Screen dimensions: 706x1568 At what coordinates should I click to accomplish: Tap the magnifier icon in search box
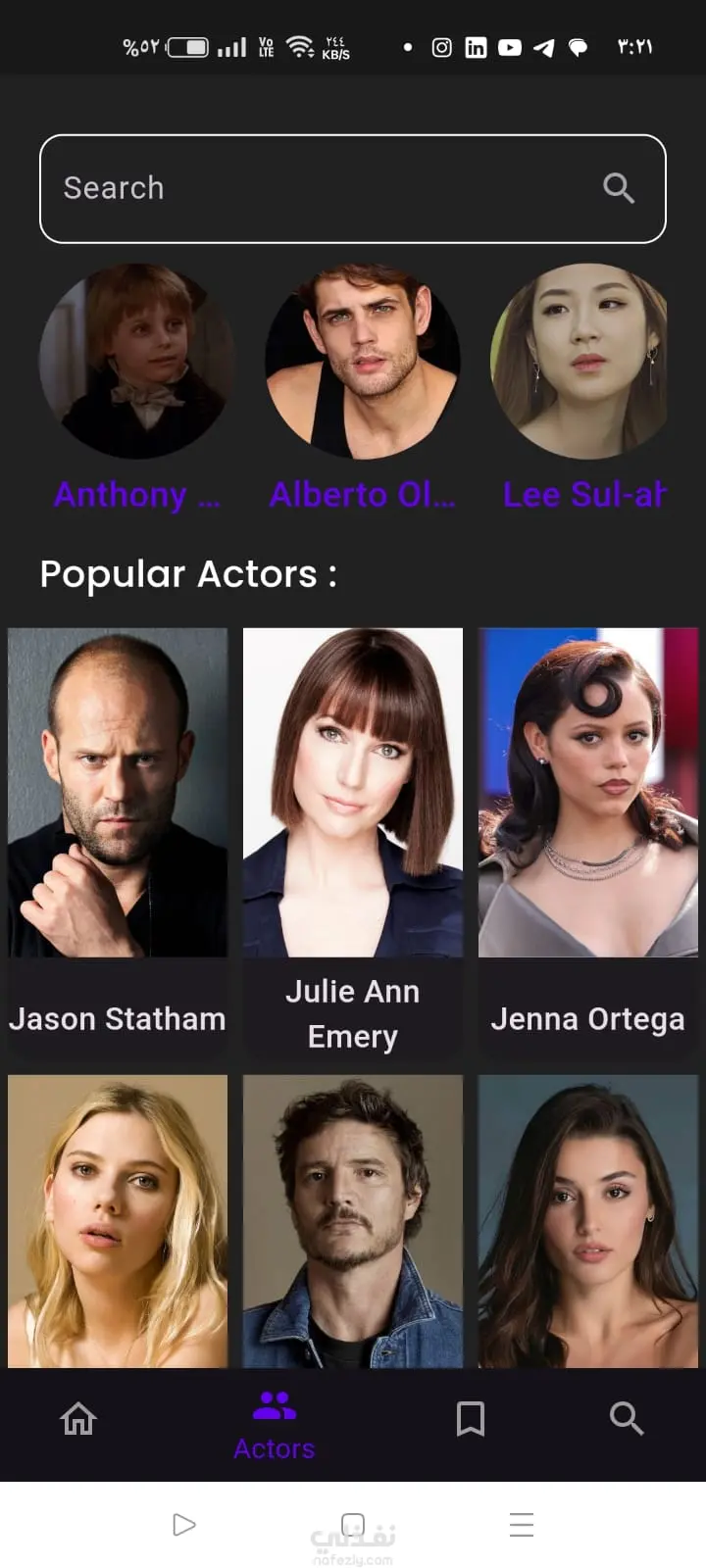point(619,188)
